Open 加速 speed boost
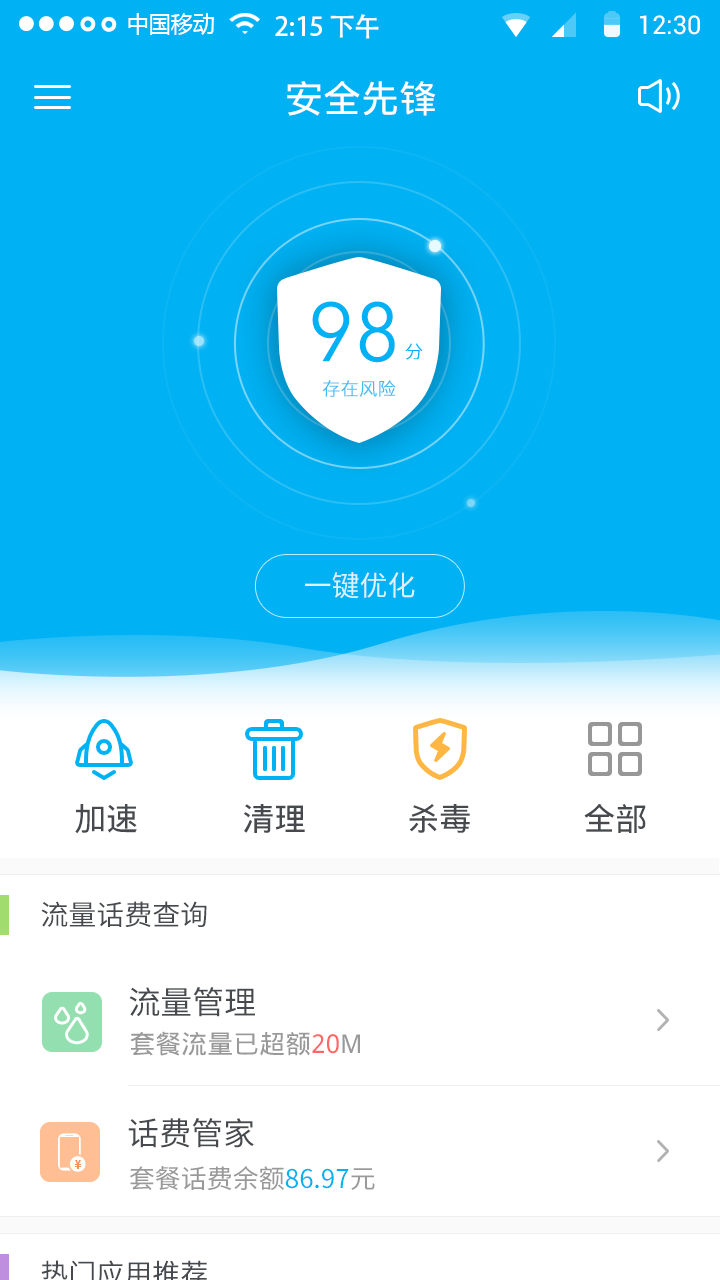The height and width of the screenshot is (1280, 720). pos(105,776)
